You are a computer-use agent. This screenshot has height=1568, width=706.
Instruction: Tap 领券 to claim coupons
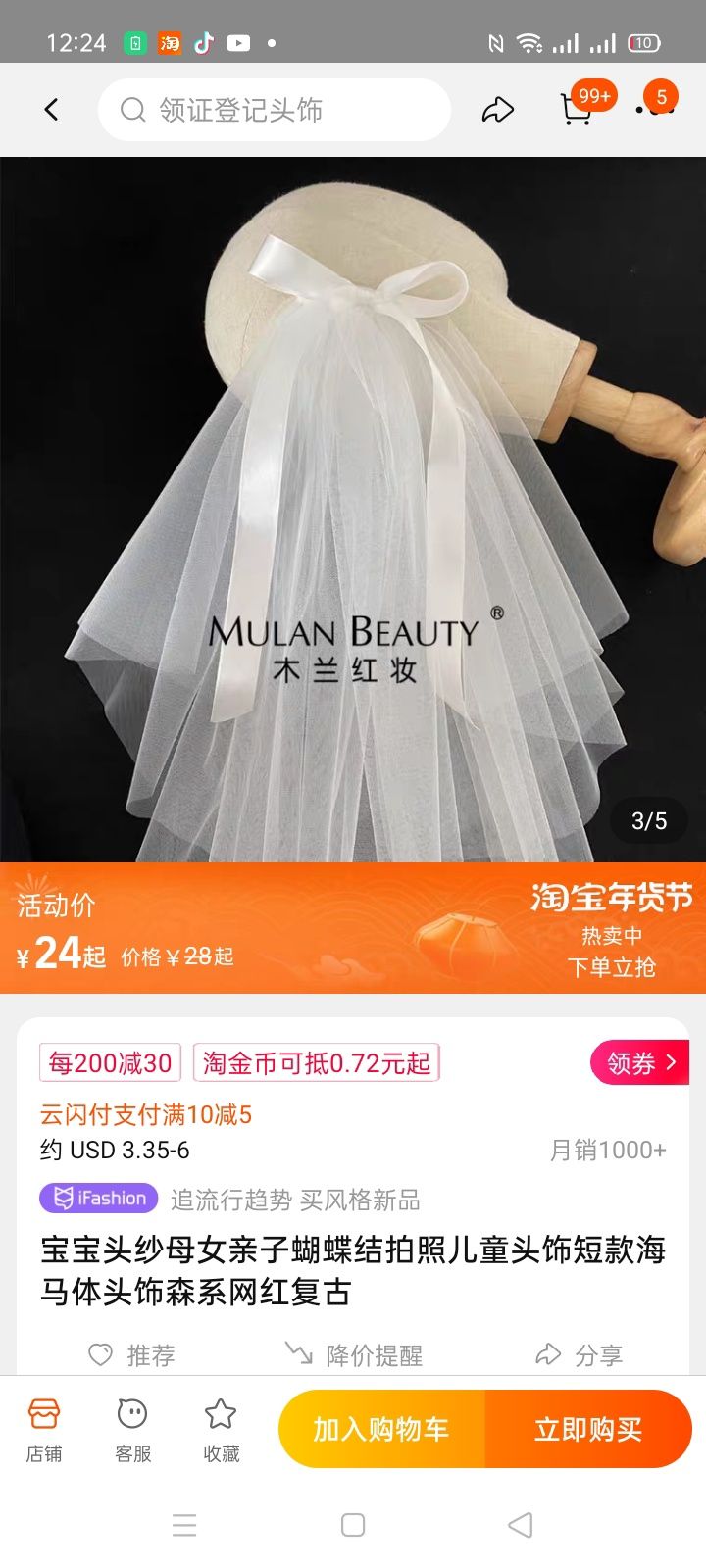pos(640,1063)
